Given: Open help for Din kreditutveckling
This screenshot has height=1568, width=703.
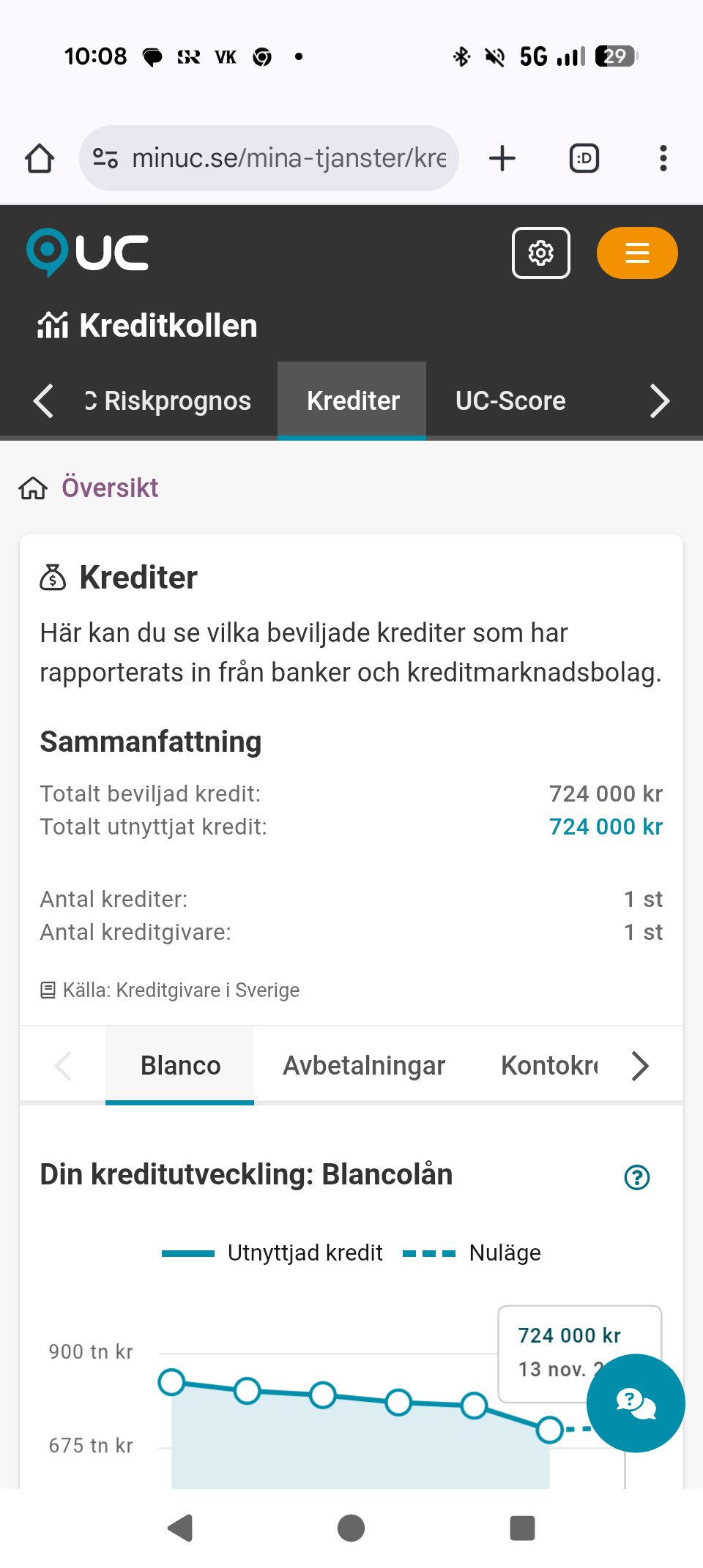Looking at the screenshot, I should [636, 1177].
